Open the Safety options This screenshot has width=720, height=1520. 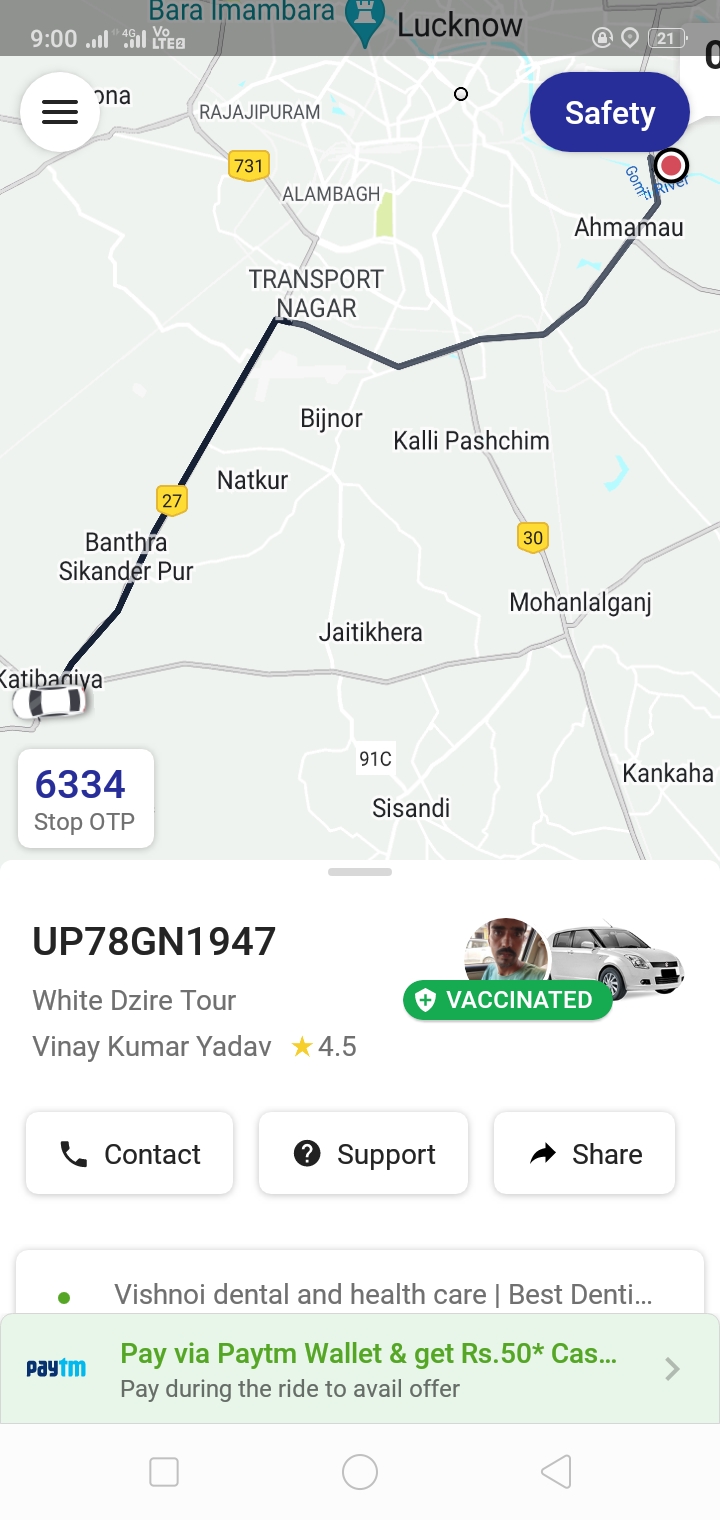coord(609,113)
